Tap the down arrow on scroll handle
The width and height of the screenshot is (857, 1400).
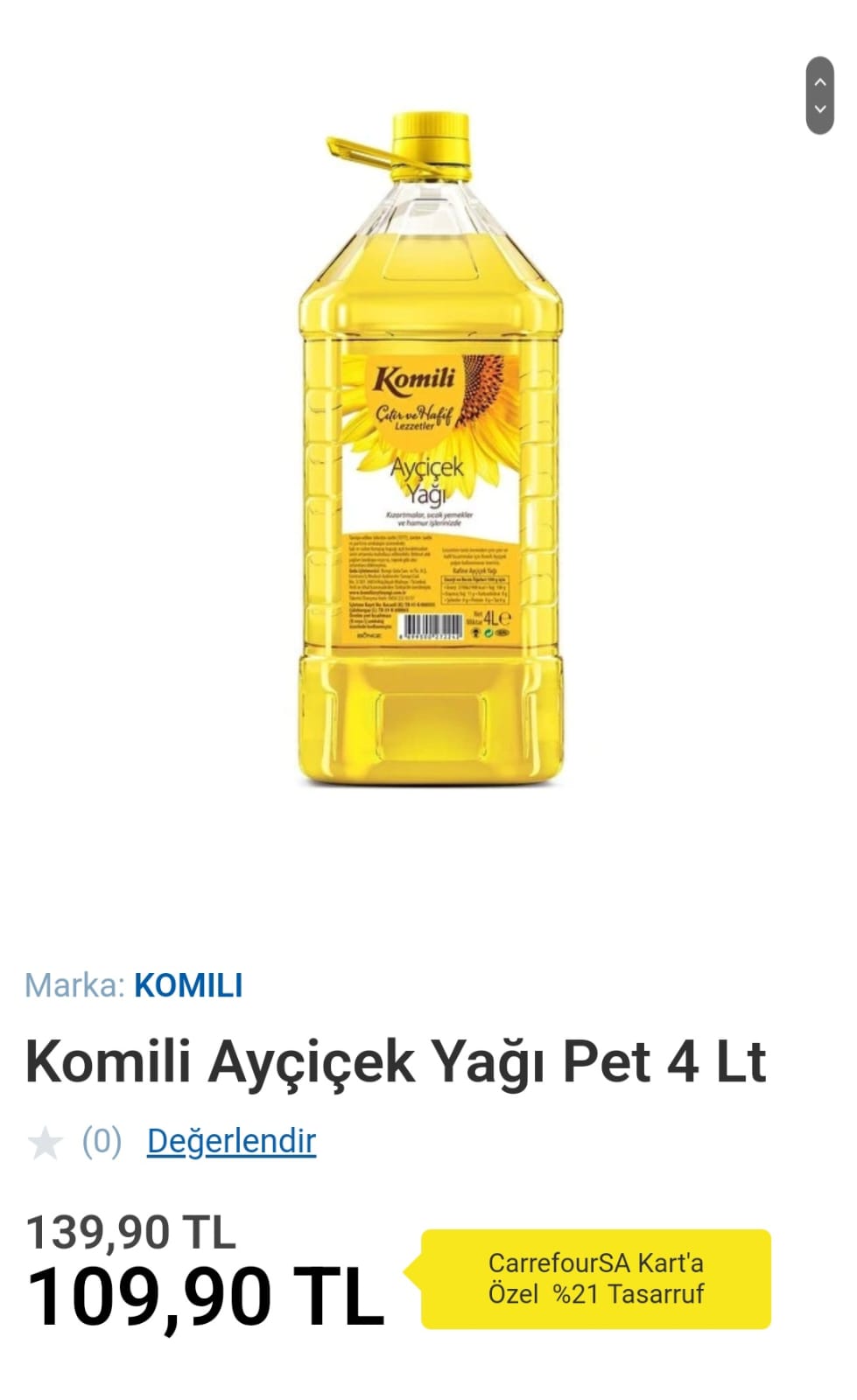(819, 109)
